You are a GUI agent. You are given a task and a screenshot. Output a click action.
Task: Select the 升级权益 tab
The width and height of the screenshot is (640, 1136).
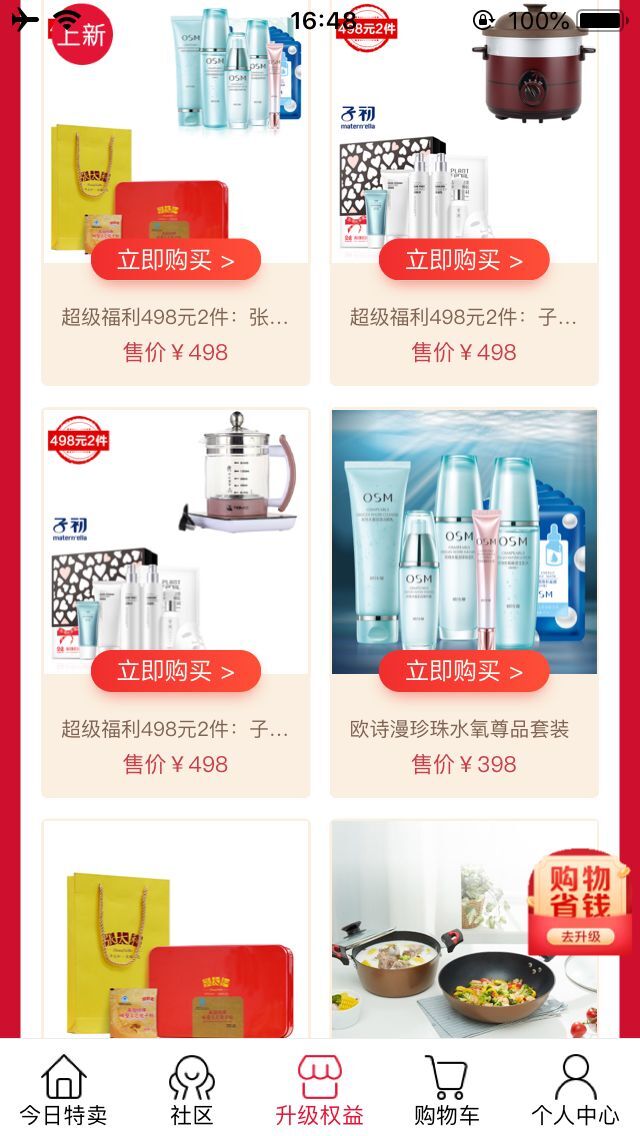(x=319, y=1089)
